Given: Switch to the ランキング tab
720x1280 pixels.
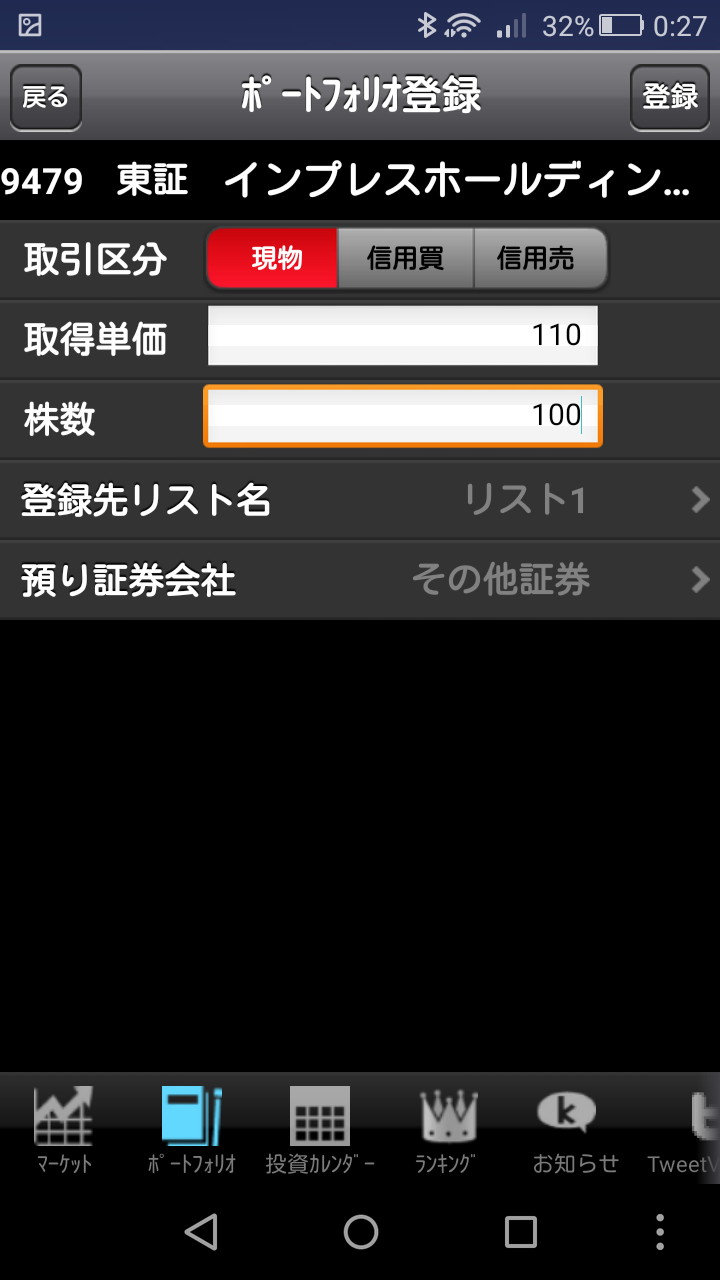Looking at the screenshot, I should pos(447,1130).
